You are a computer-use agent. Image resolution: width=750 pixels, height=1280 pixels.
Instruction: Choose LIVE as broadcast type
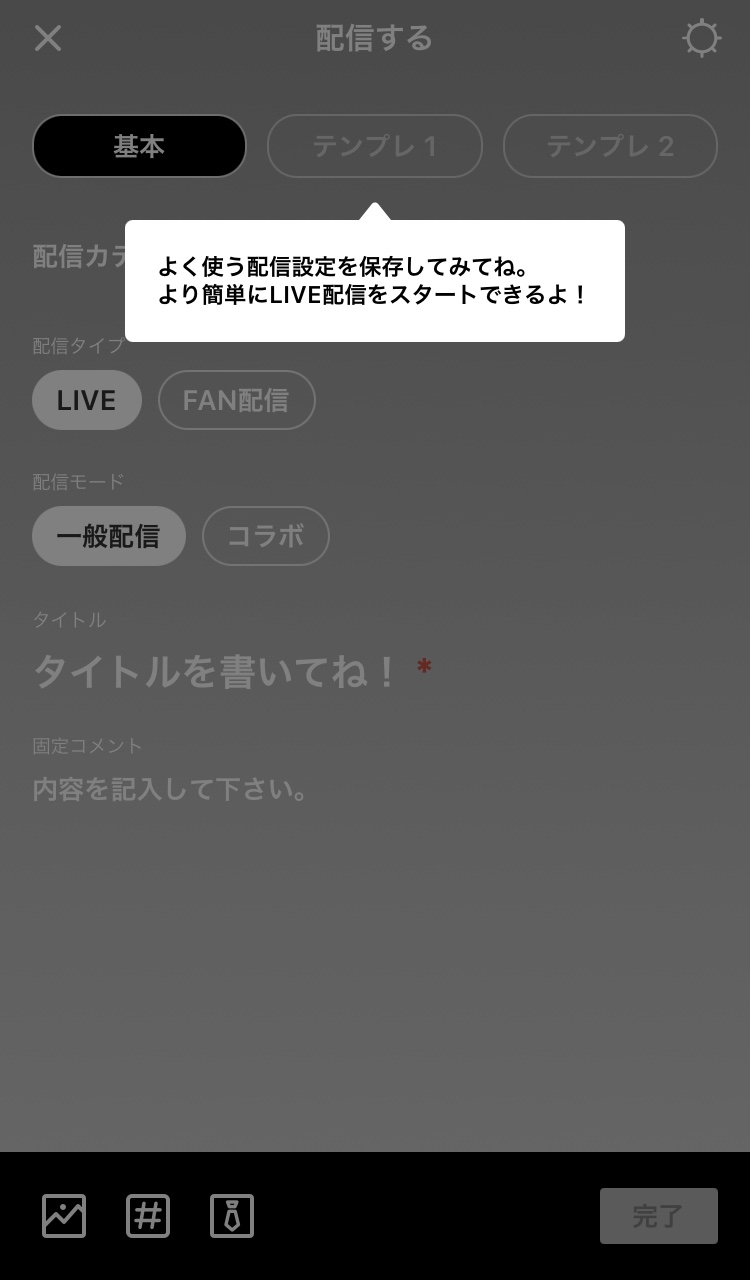(87, 400)
